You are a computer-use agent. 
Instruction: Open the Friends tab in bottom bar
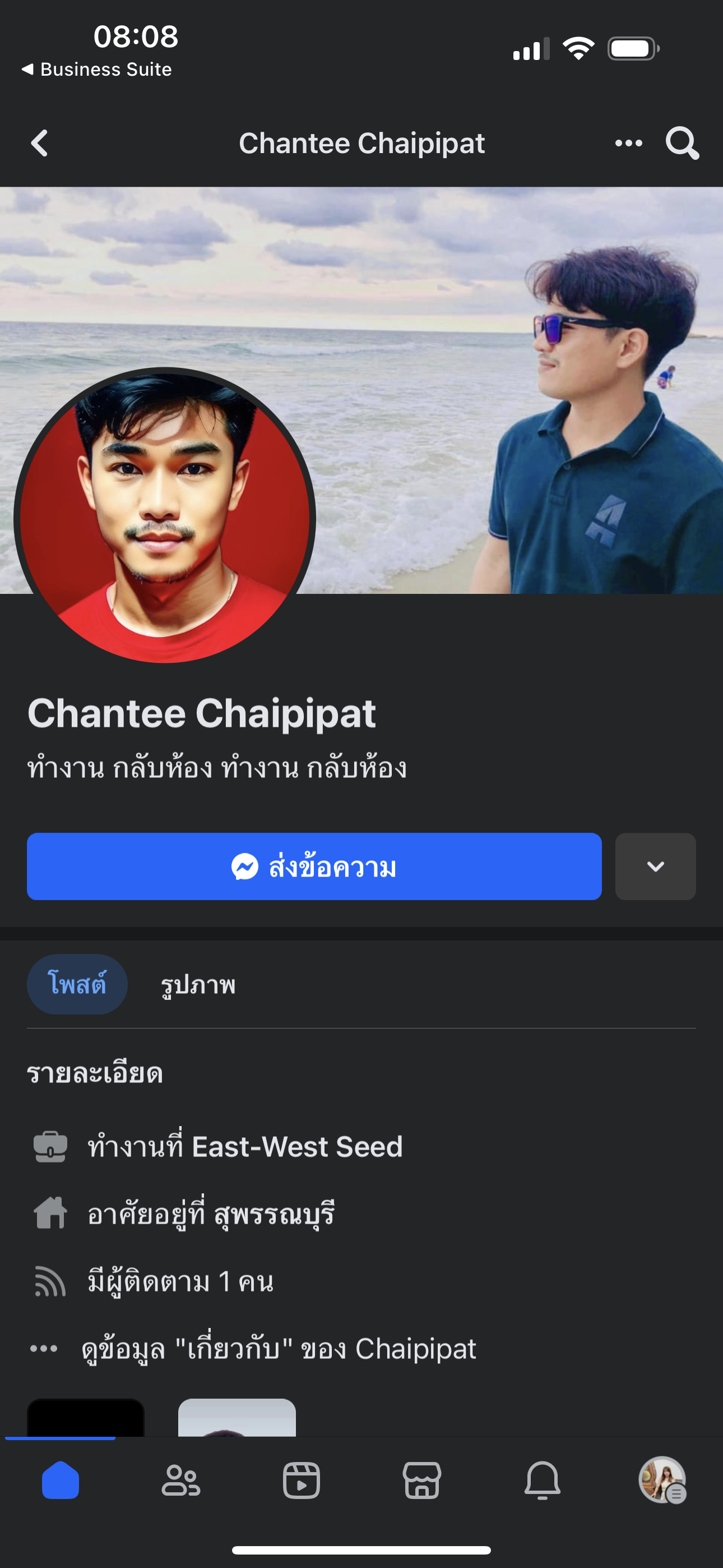(180, 1480)
